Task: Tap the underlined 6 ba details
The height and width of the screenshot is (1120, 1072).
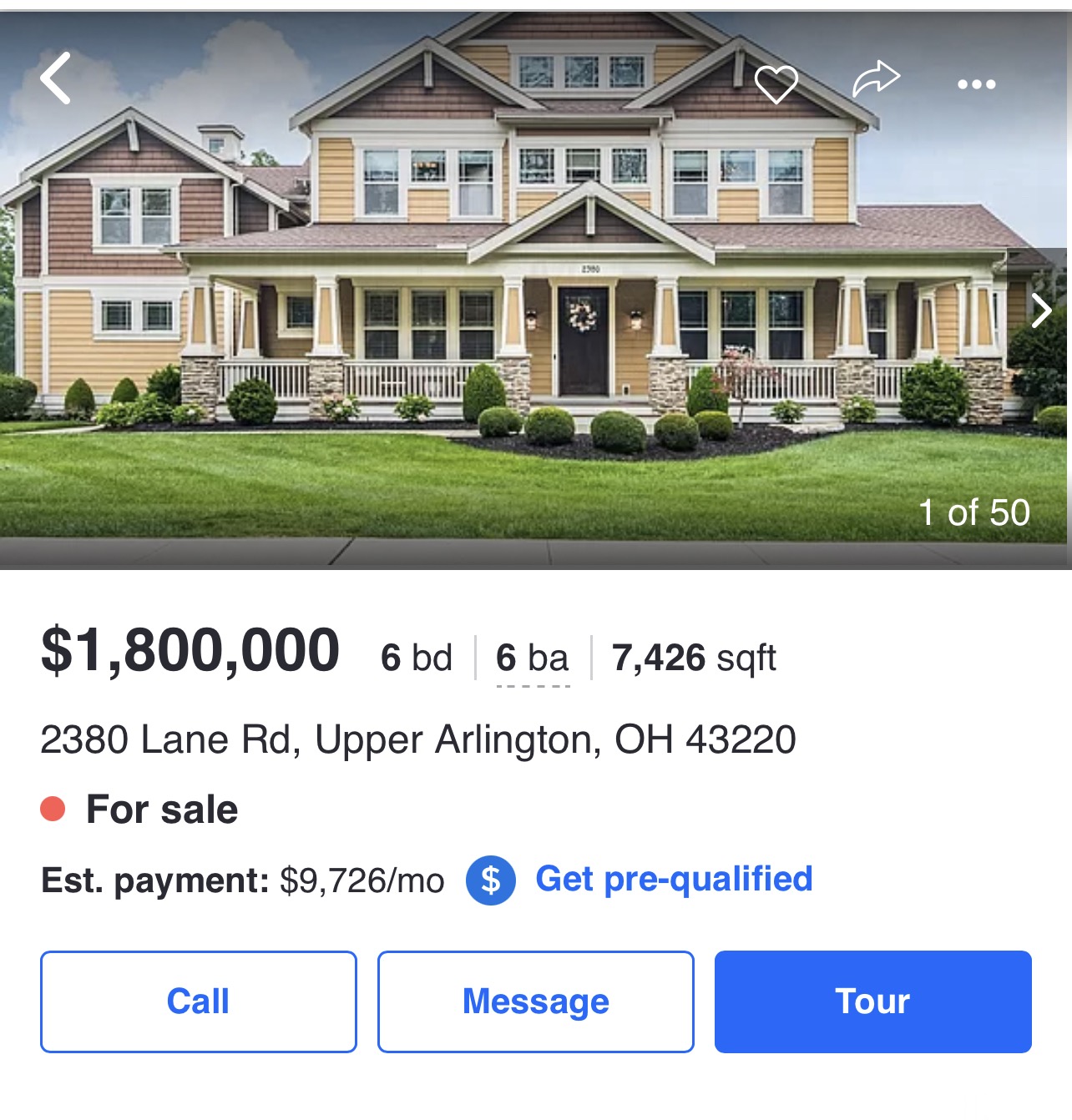Action: click(x=532, y=659)
